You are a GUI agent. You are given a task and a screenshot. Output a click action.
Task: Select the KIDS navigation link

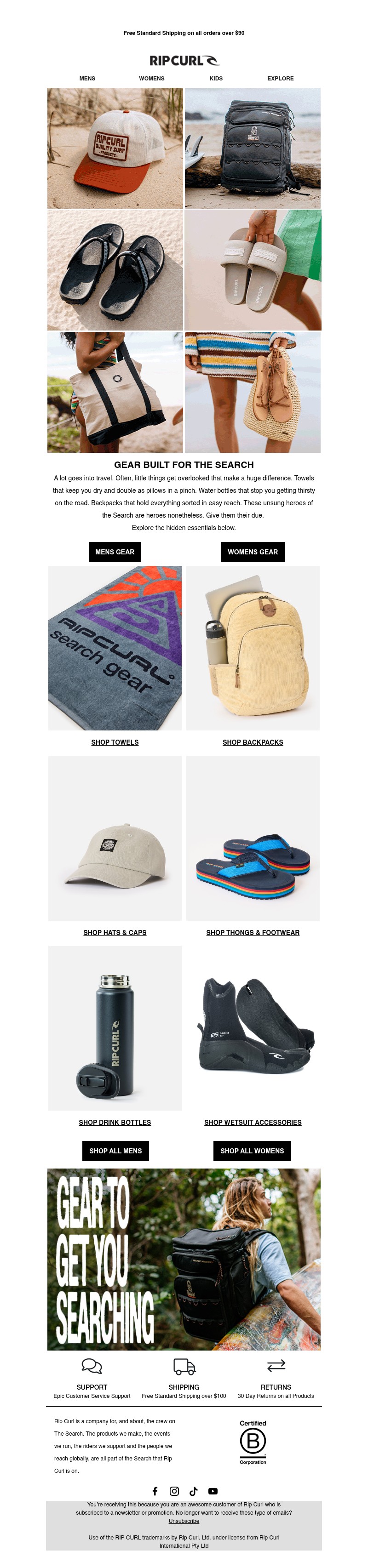216,79
